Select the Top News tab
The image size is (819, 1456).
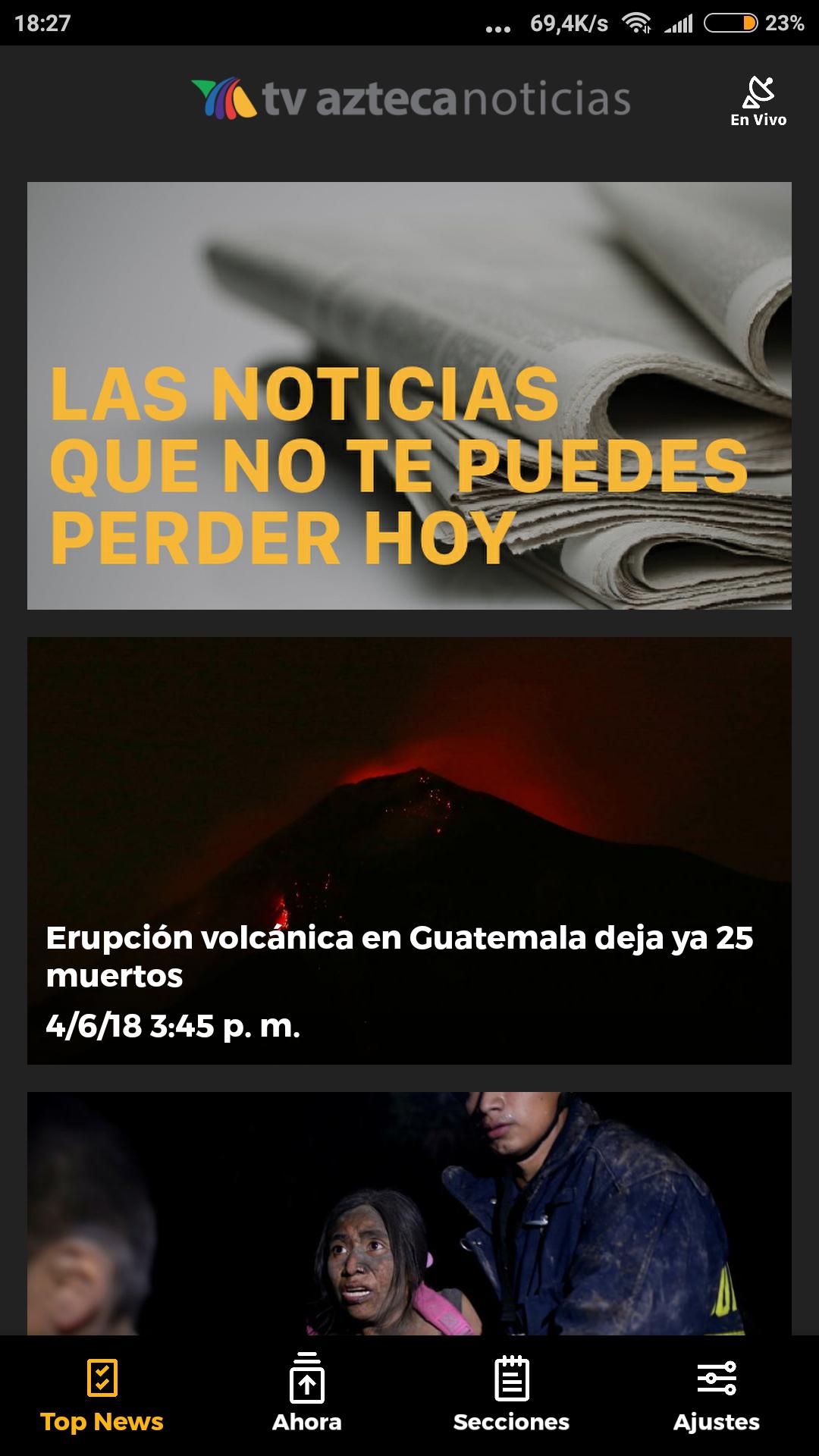[102, 1396]
